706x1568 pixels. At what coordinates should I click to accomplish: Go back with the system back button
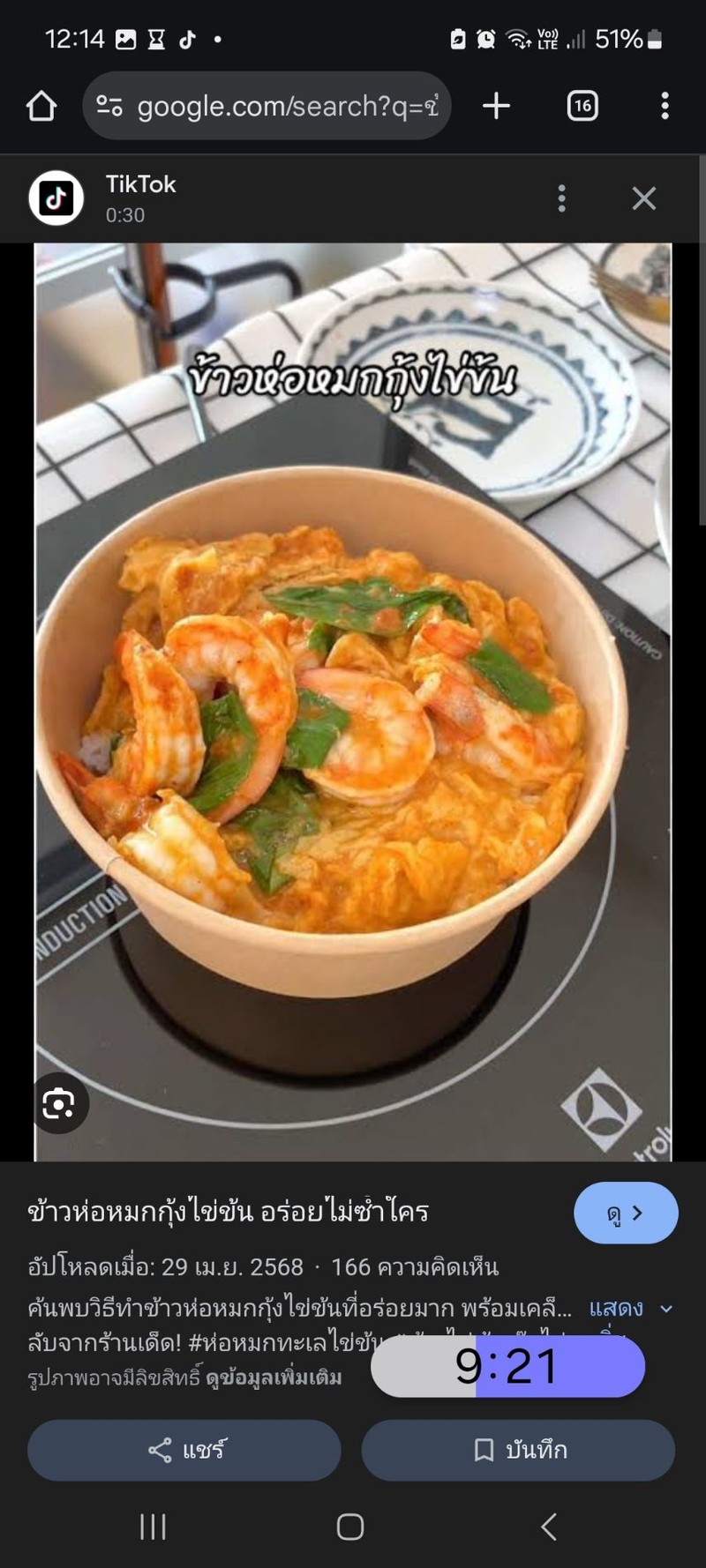tap(549, 1527)
